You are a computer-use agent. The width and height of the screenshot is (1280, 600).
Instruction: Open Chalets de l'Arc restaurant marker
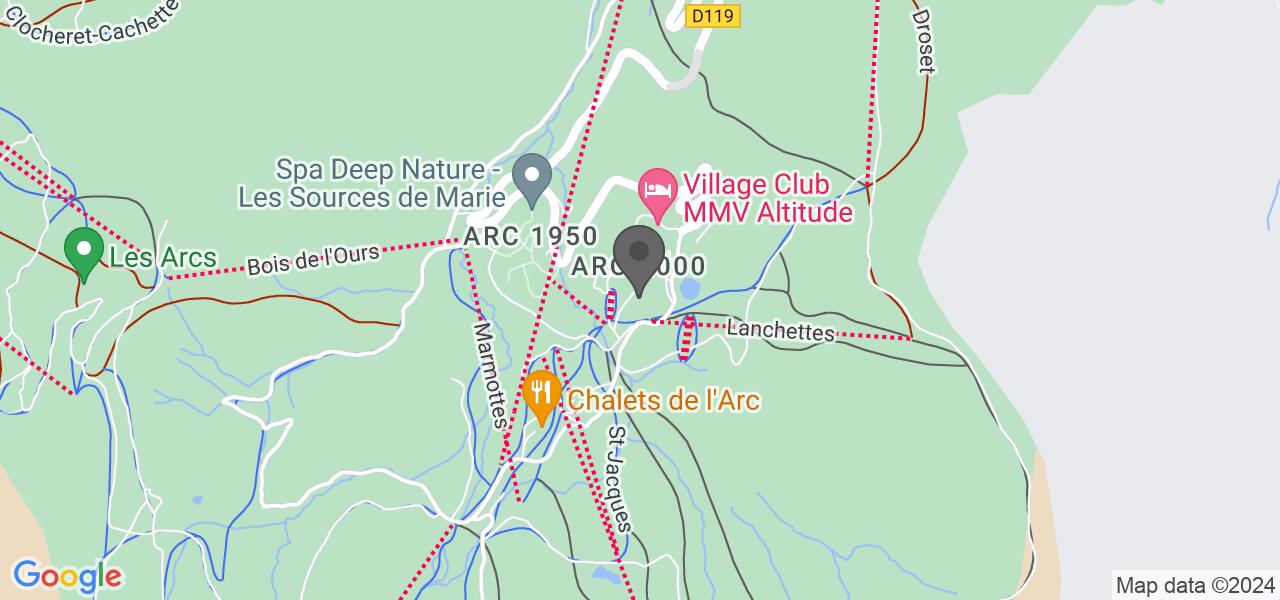[x=541, y=393]
